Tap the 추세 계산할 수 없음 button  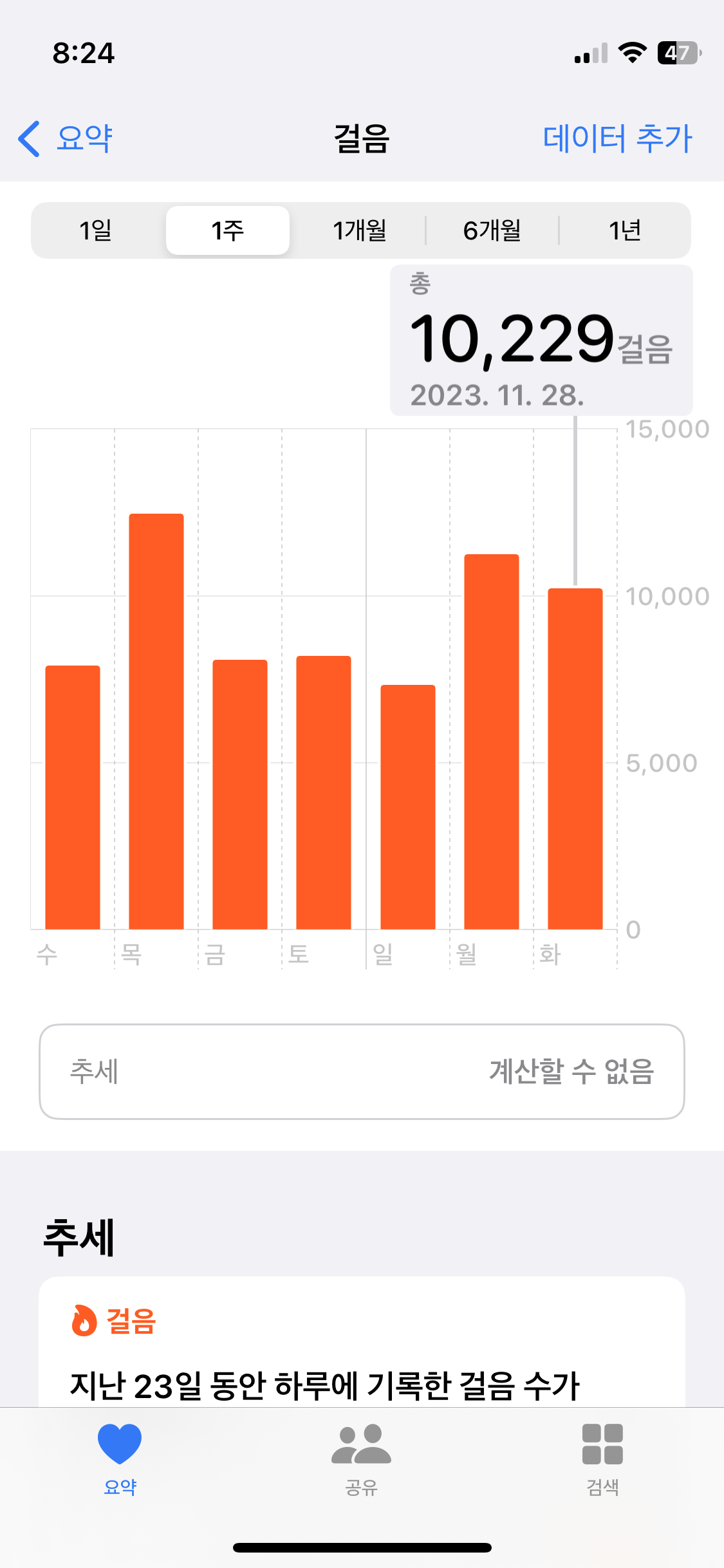click(x=362, y=1072)
